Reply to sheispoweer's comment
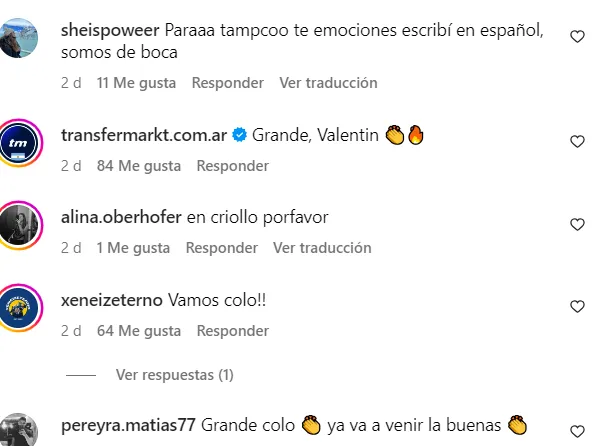Viewport: 600px width, 446px height. click(x=228, y=83)
